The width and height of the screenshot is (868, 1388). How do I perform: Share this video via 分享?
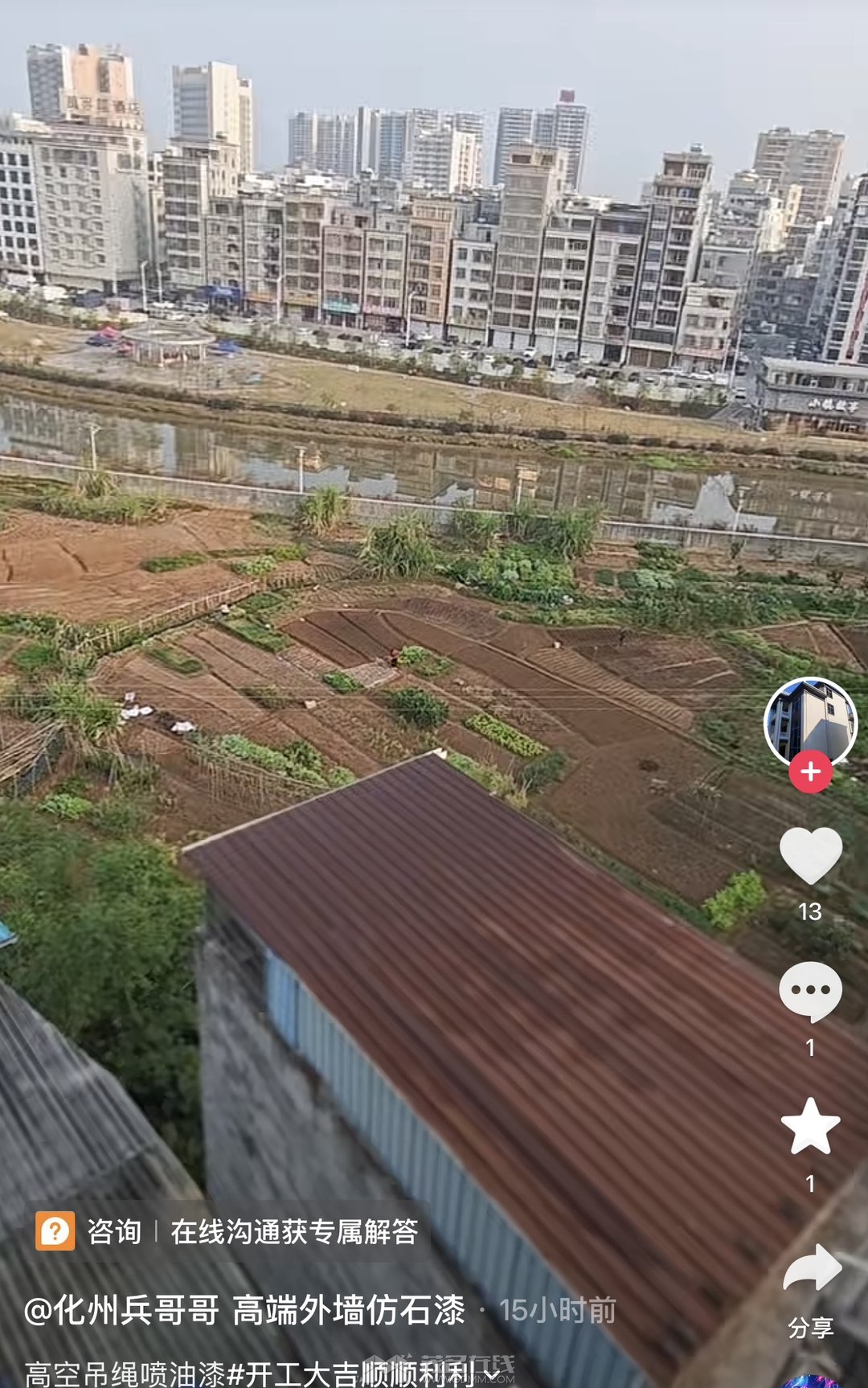pos(810,1271)
